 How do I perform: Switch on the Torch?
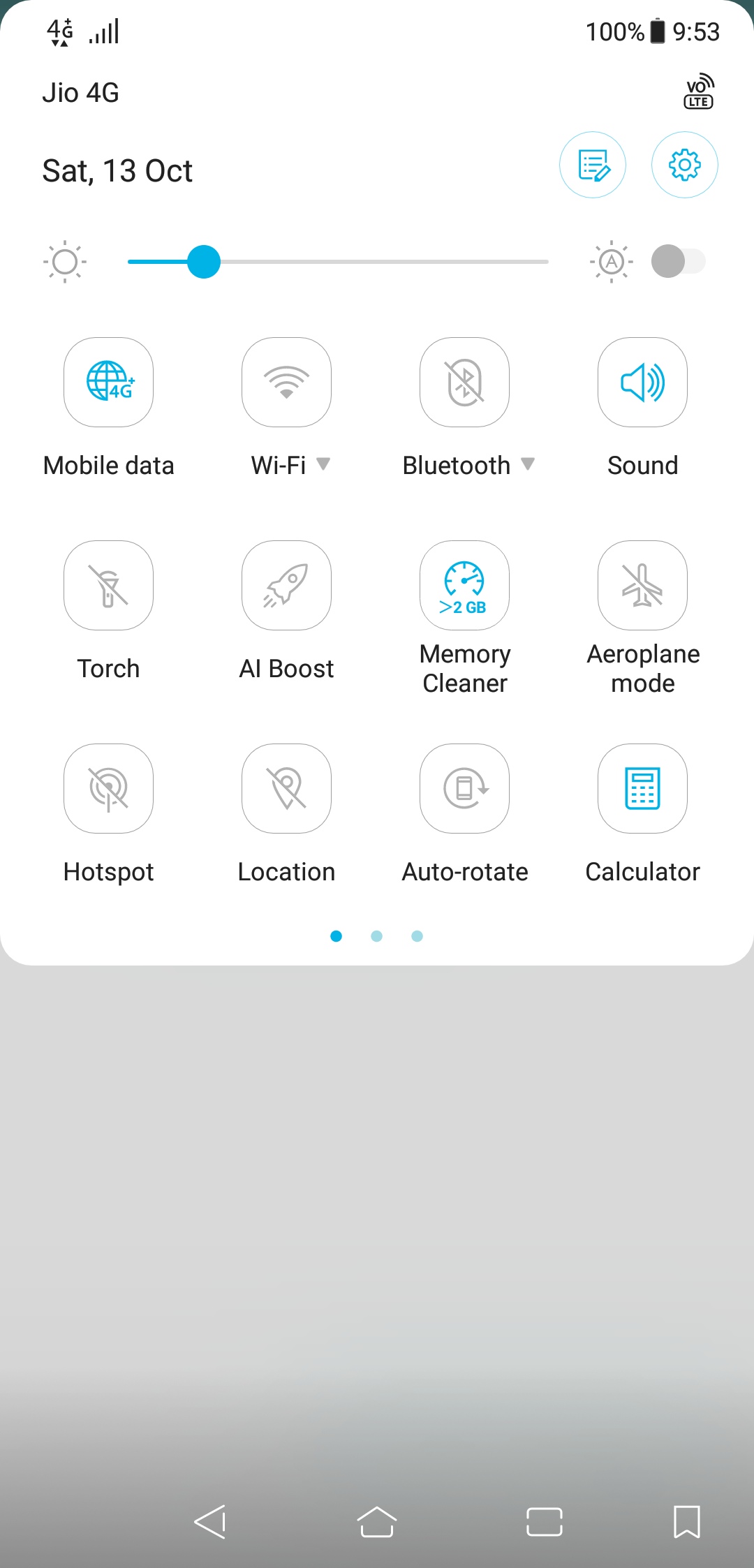point(108,585)
